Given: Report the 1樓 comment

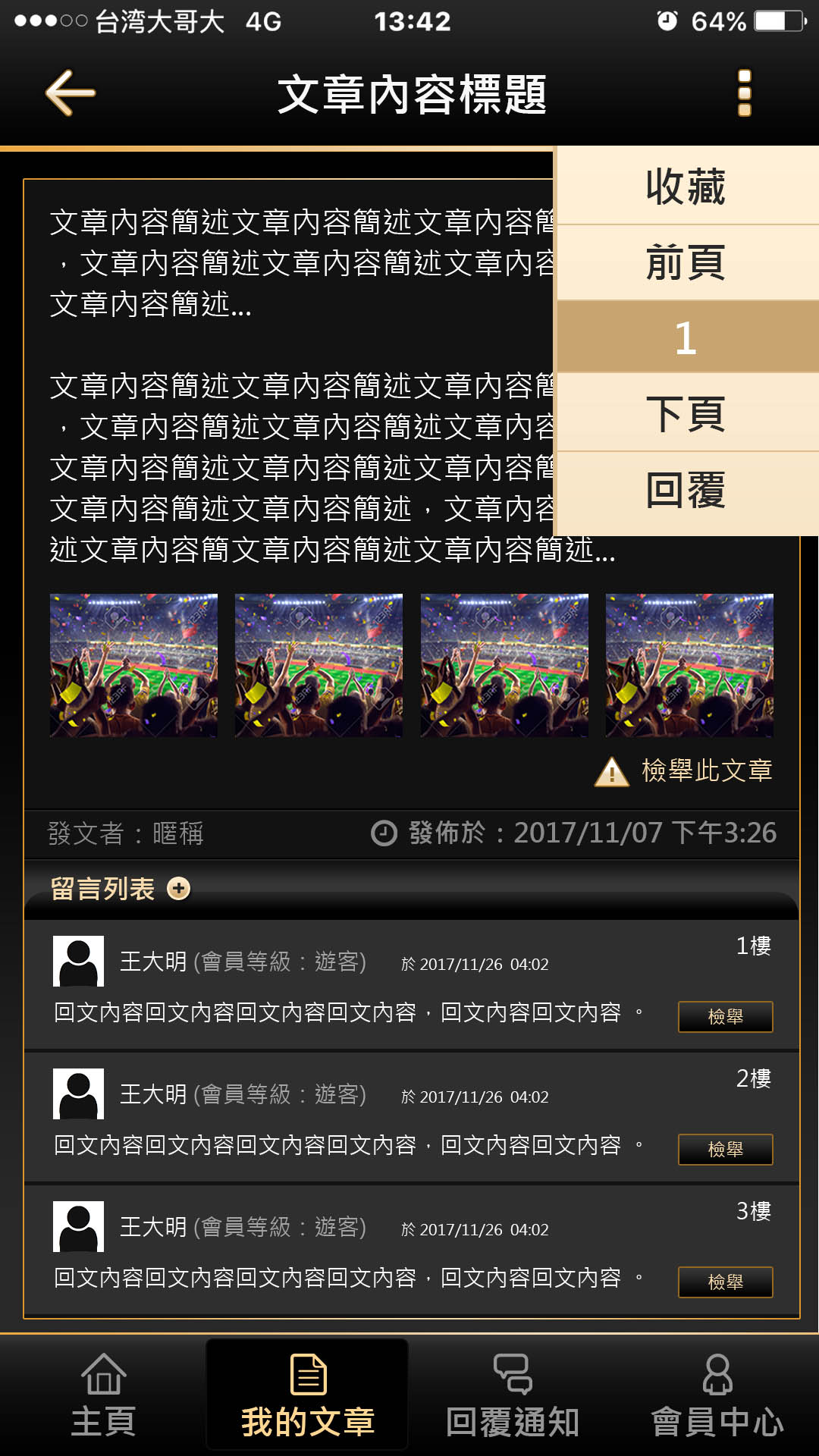Looking at the screenshot, I should pos(725,1017).
